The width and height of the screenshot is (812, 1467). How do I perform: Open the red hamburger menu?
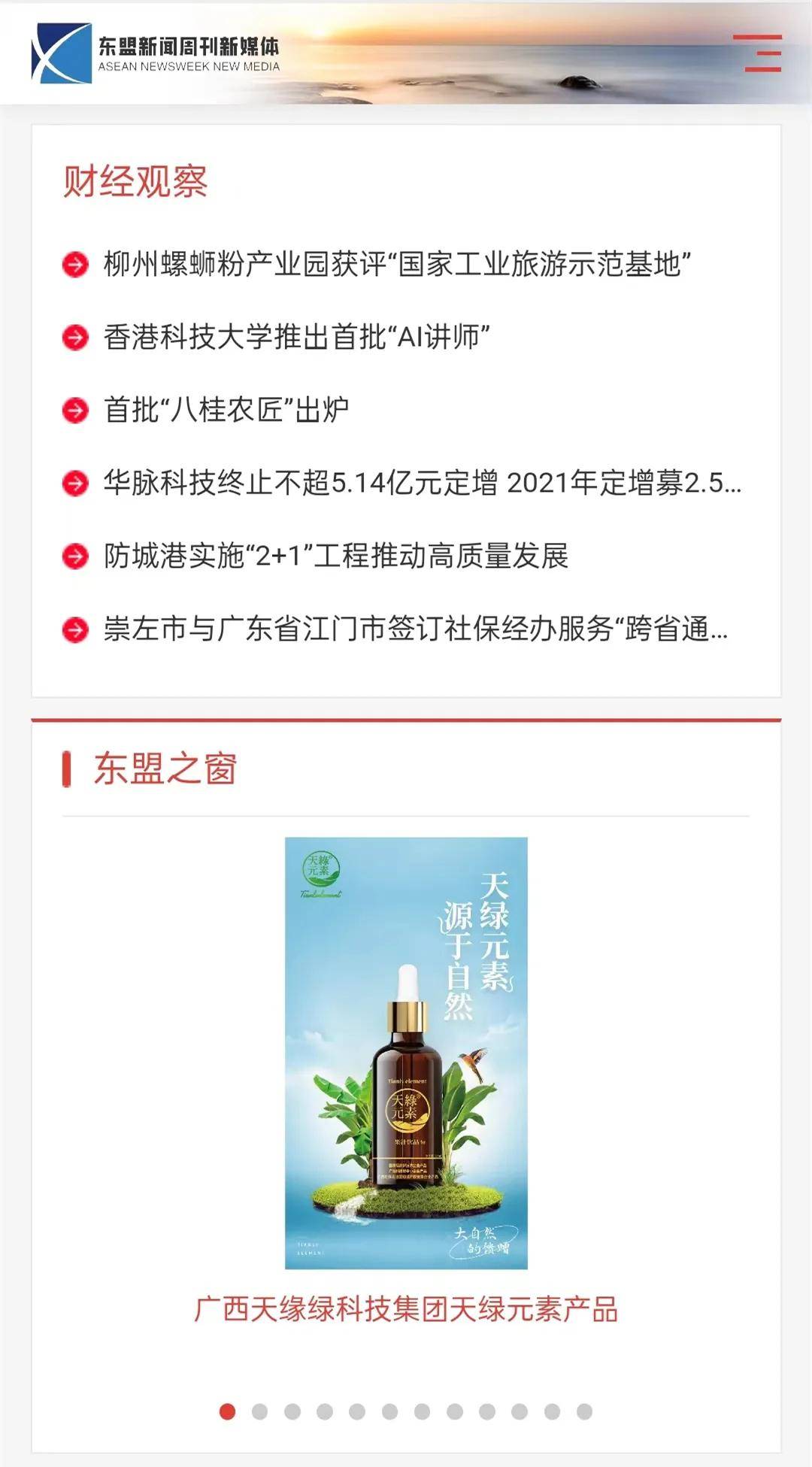click(x=757, y=53)
